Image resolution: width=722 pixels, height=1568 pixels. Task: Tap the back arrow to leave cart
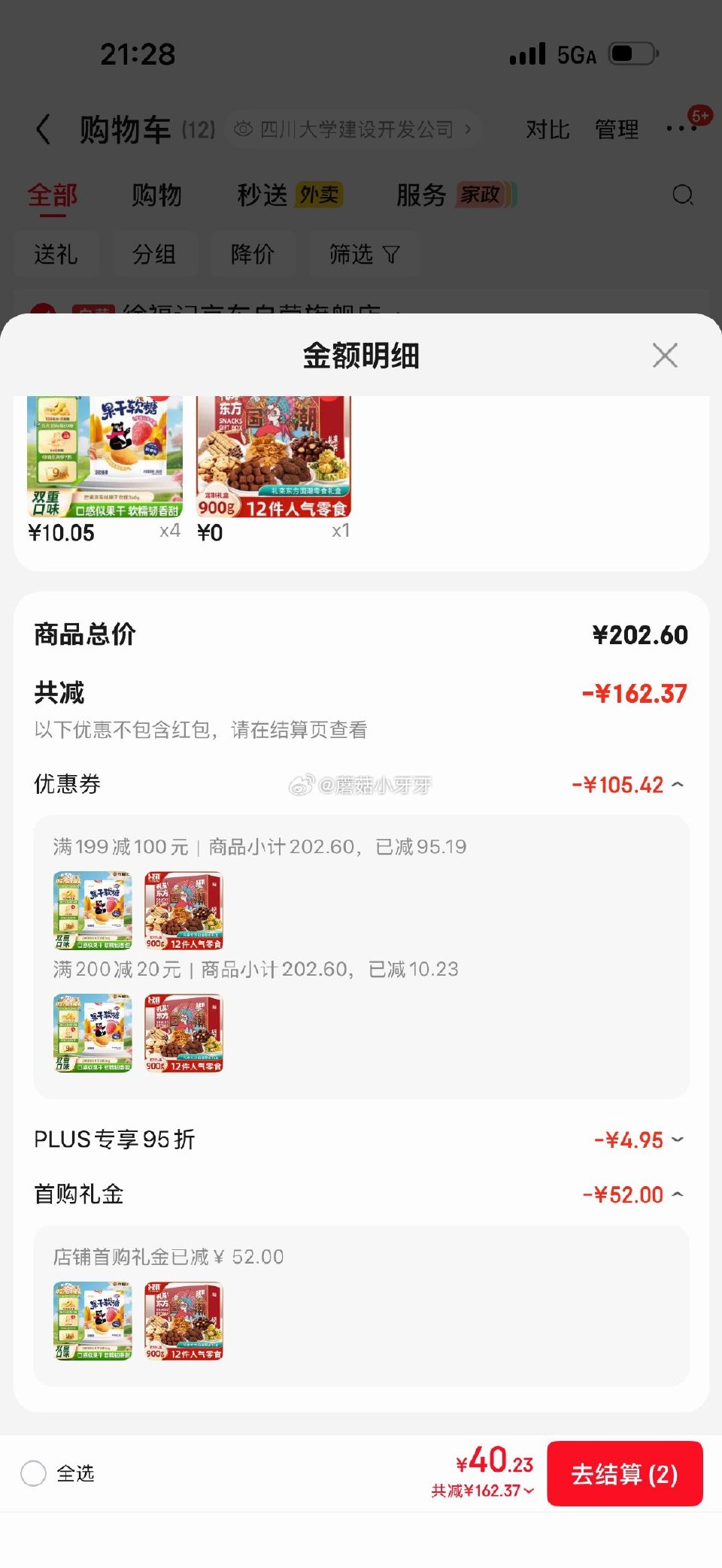point(43,129)
